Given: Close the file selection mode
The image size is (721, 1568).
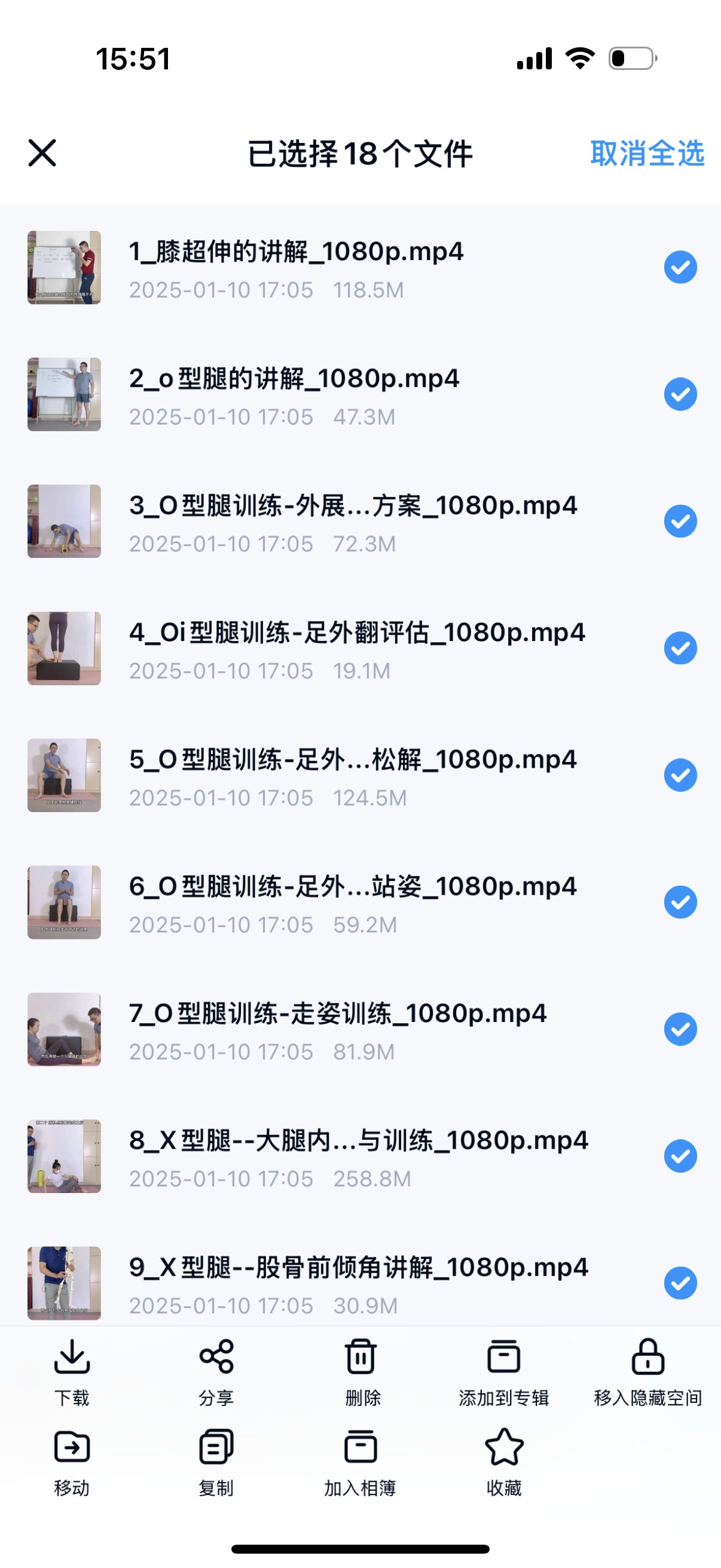Looking at the screenshot, I should pos(42,152).
